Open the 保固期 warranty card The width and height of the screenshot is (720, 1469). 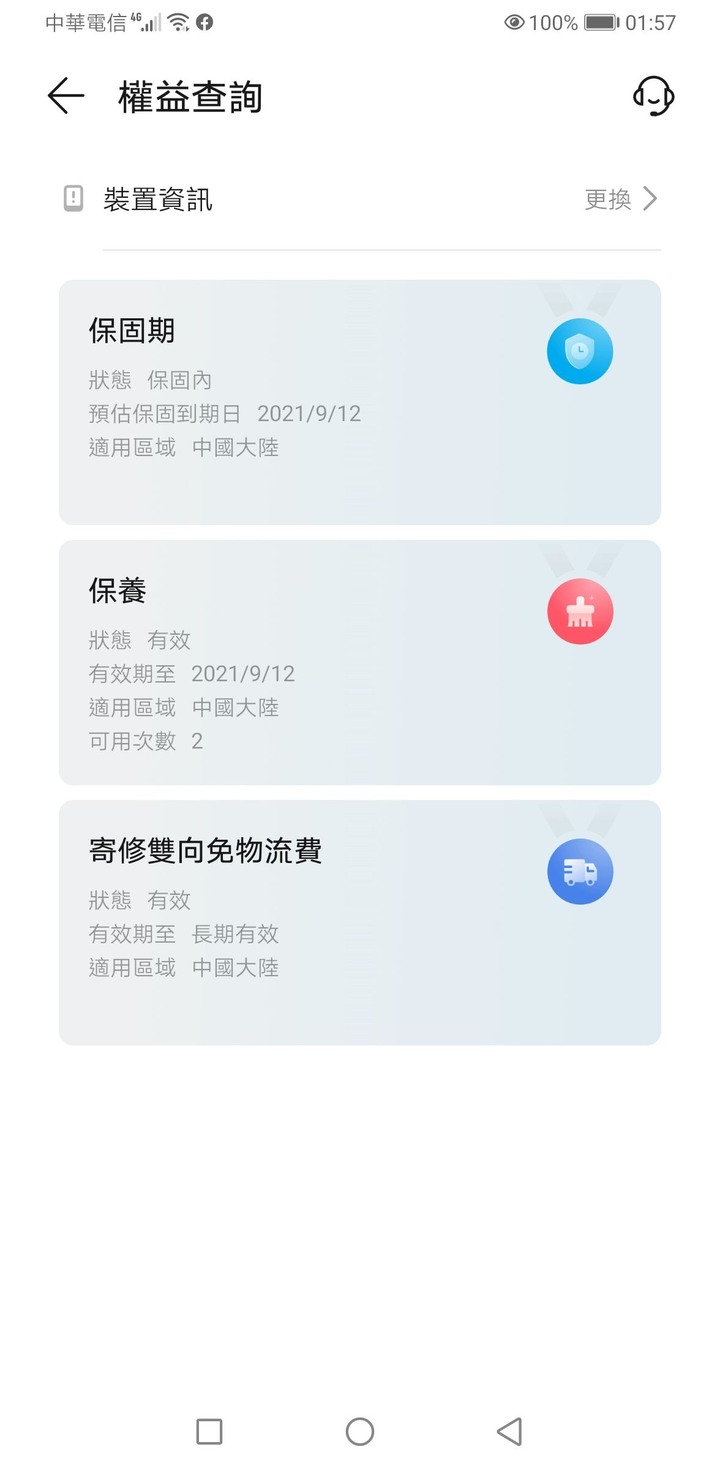(x=360, y=402)
